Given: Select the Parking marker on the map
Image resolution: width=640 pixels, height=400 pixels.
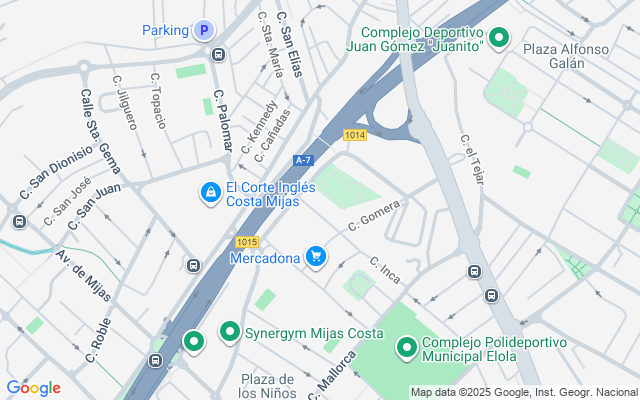Looking at the screenshot, I should click(205, 31).
